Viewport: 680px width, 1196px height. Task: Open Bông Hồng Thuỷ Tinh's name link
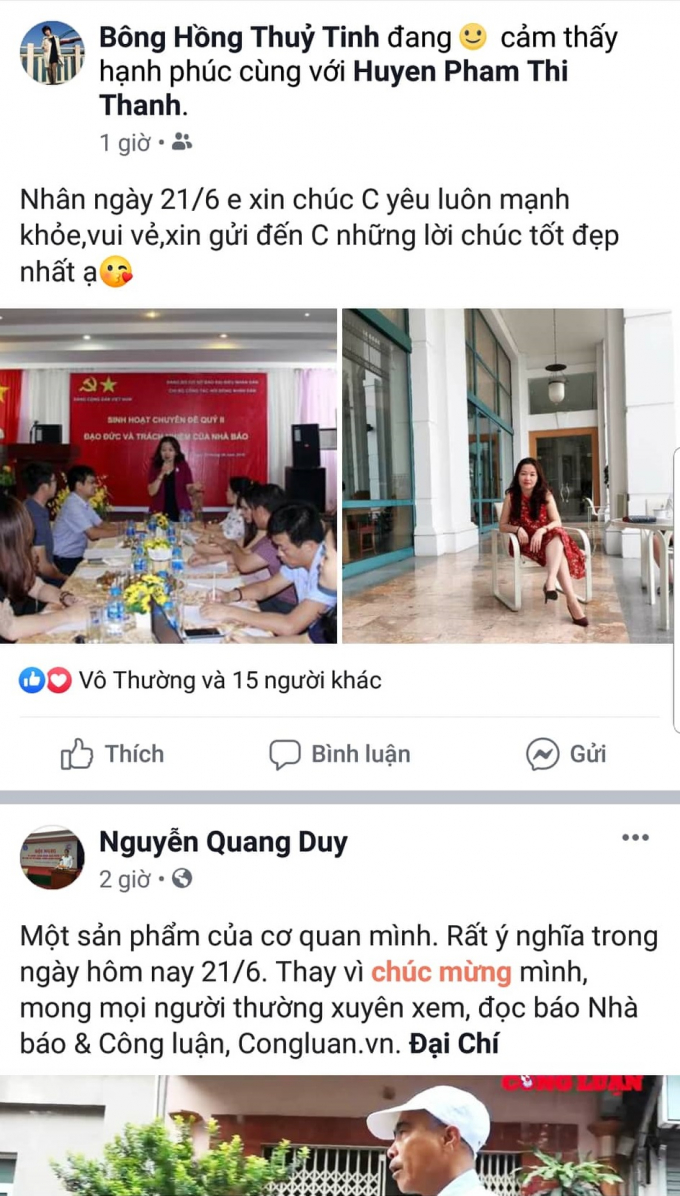(x=239, y=38)
